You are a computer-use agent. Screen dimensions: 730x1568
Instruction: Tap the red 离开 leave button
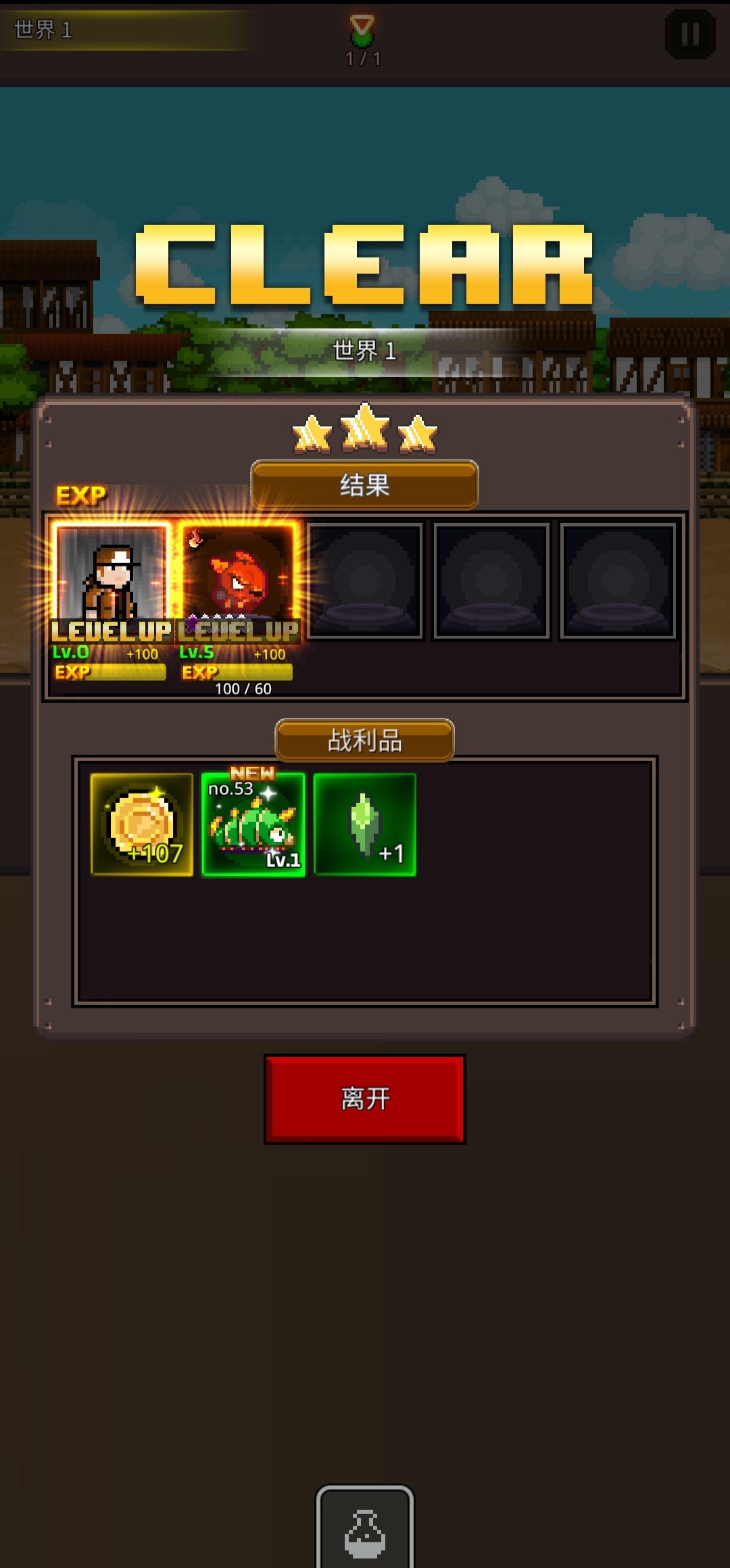pyautogui.click(x=364, y=1098)
